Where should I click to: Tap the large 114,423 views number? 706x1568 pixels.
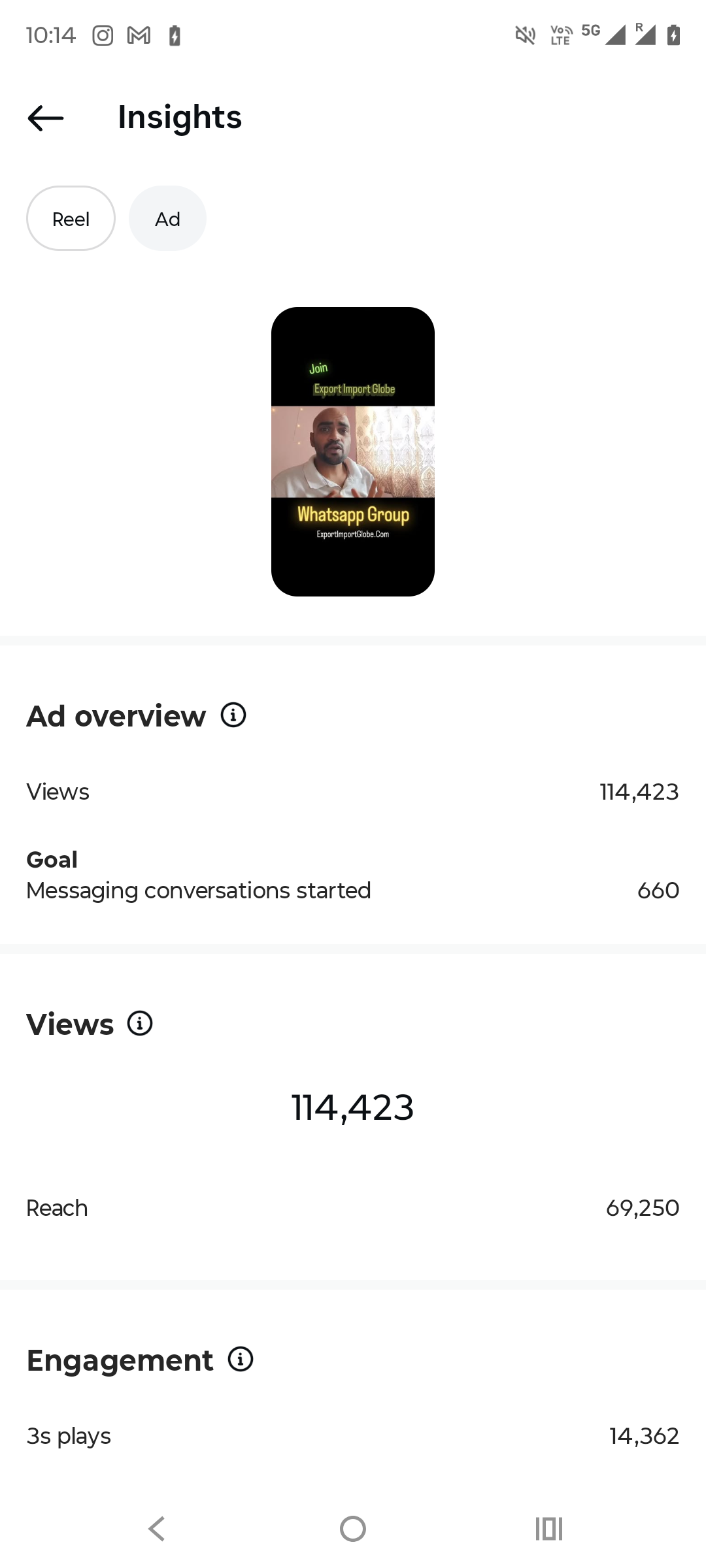(x=353, y=1106)
